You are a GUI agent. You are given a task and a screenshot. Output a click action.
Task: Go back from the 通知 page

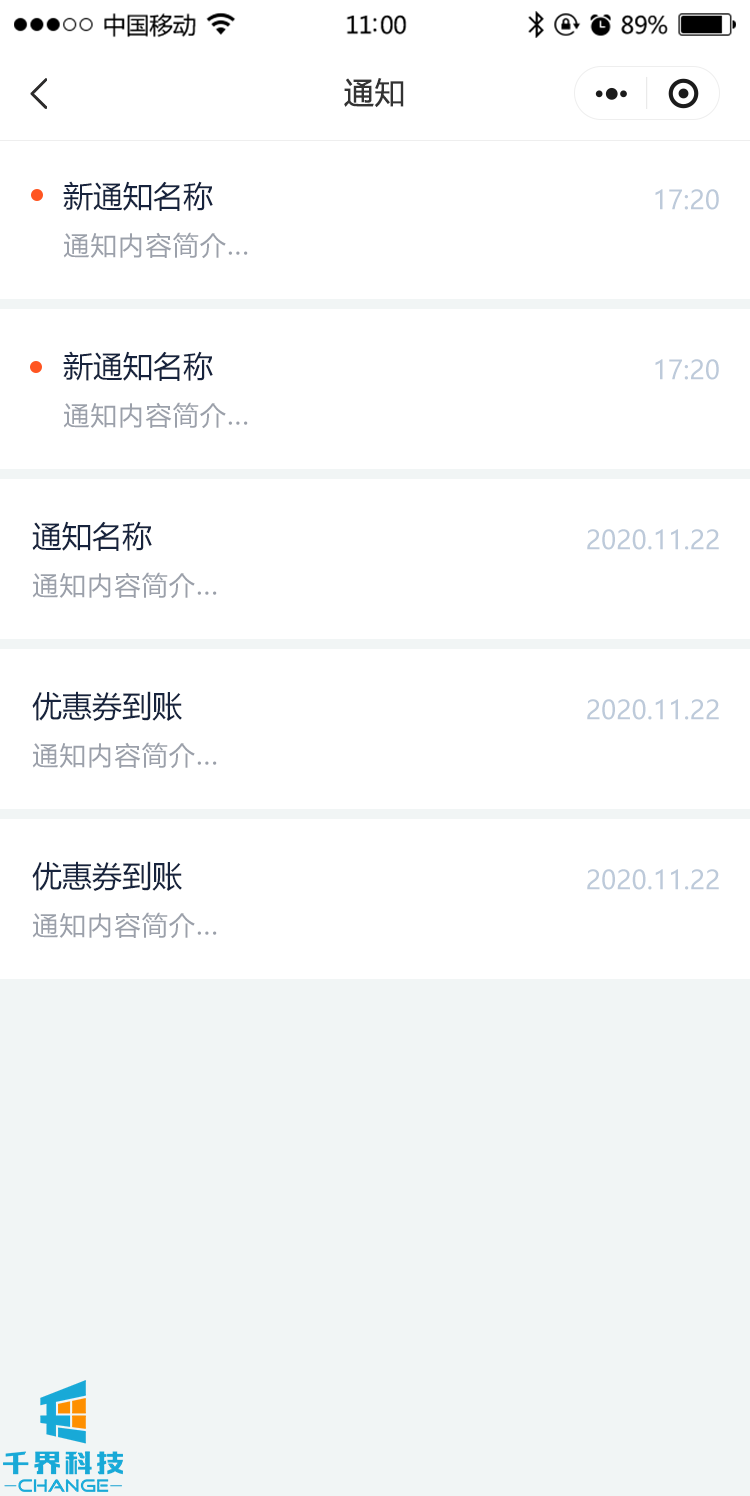click(x=39, y=94)
